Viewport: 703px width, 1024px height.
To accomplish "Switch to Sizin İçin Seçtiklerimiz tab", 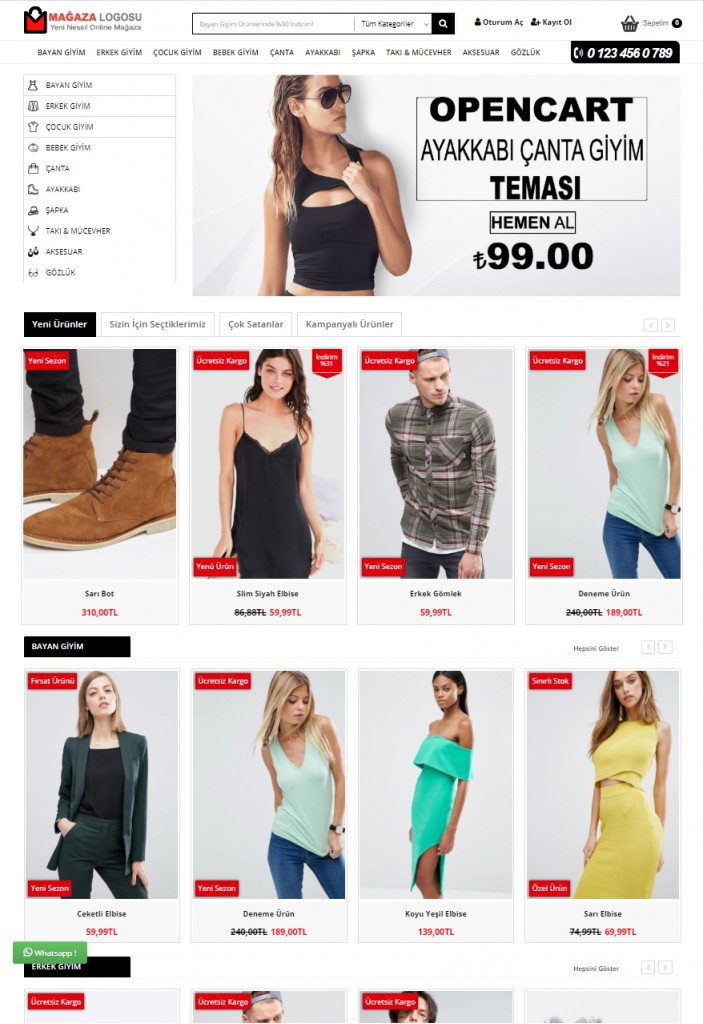I will (157, 324).
